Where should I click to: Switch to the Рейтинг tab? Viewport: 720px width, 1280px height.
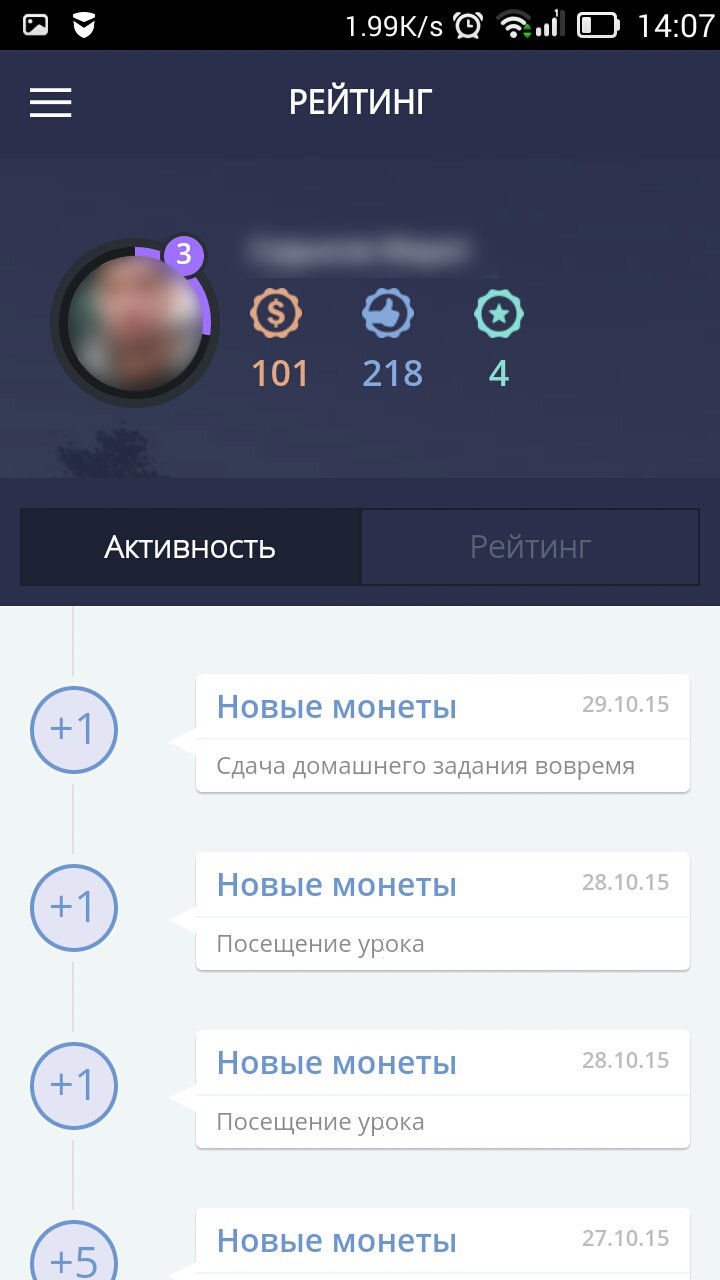(530, 546)
